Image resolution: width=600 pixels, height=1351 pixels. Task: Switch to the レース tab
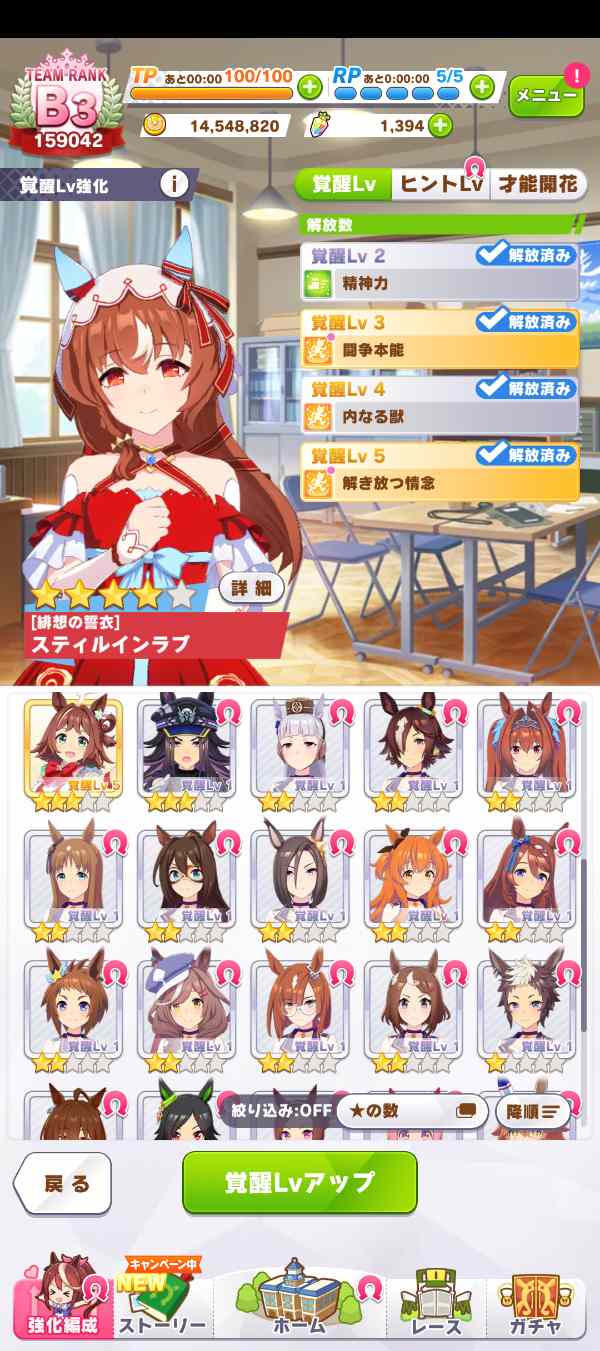437,1304
